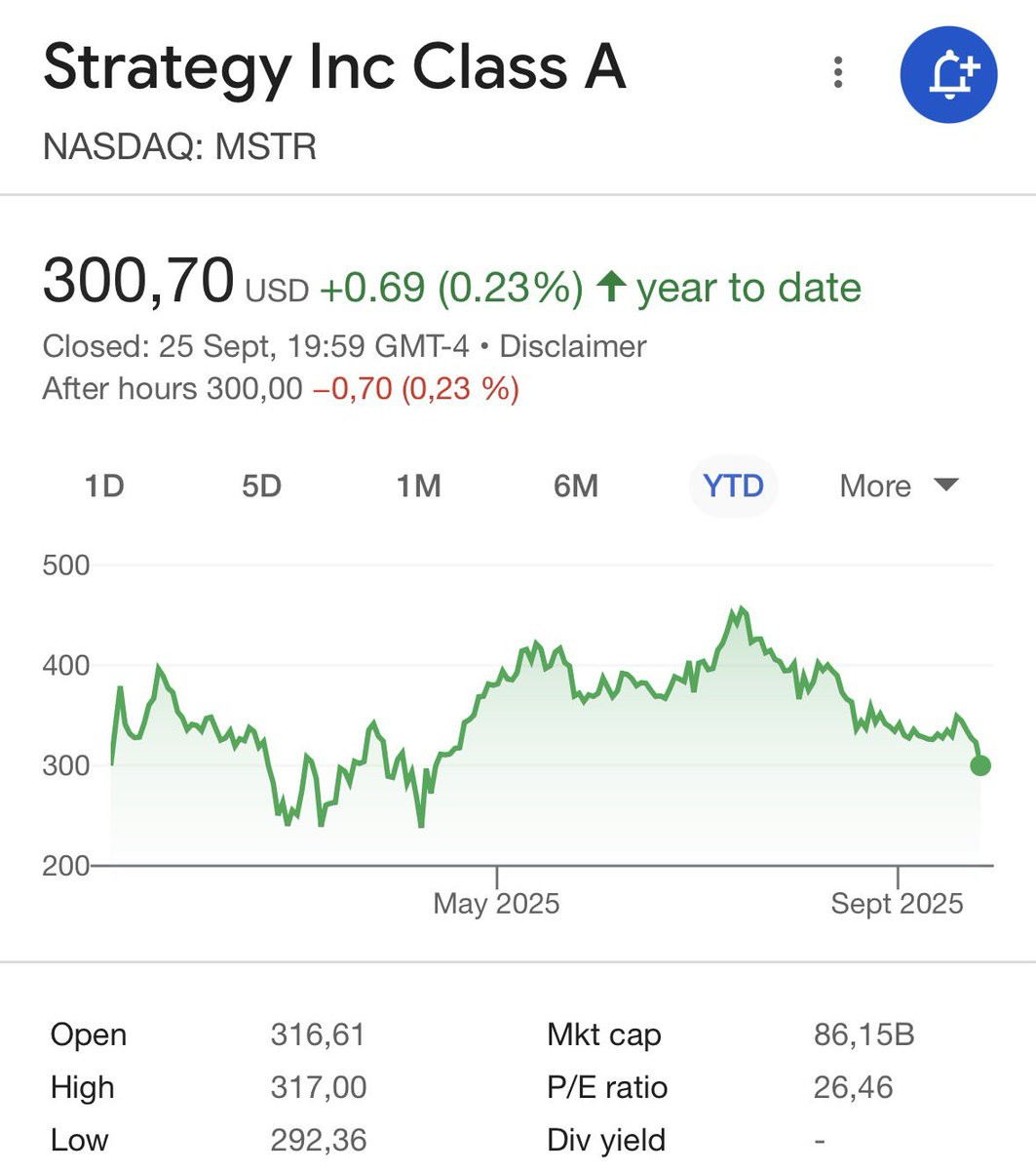Select the YTD chart range
Viewport: 1036px width, 1170px height.
click(733, 486)
